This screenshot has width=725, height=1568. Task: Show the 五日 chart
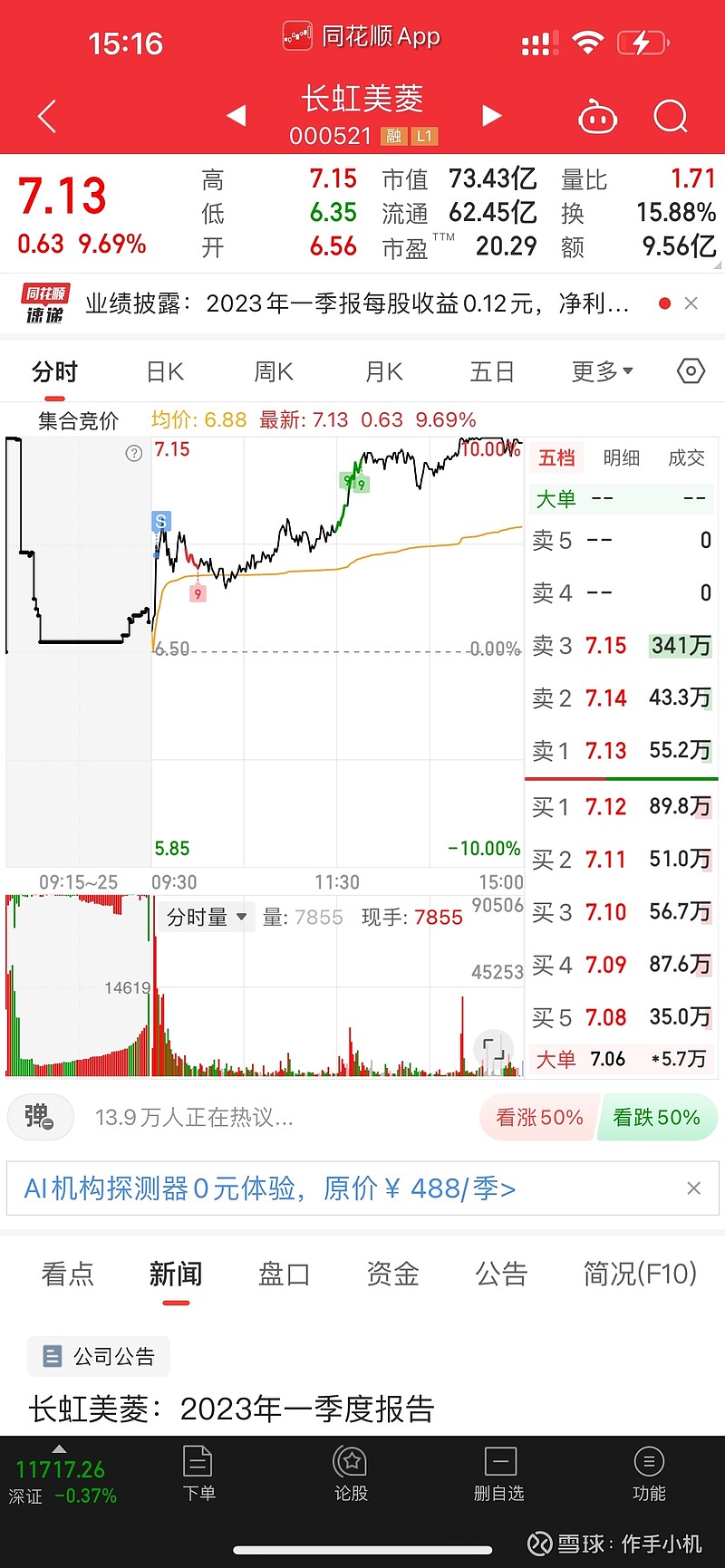pos(492,371)
